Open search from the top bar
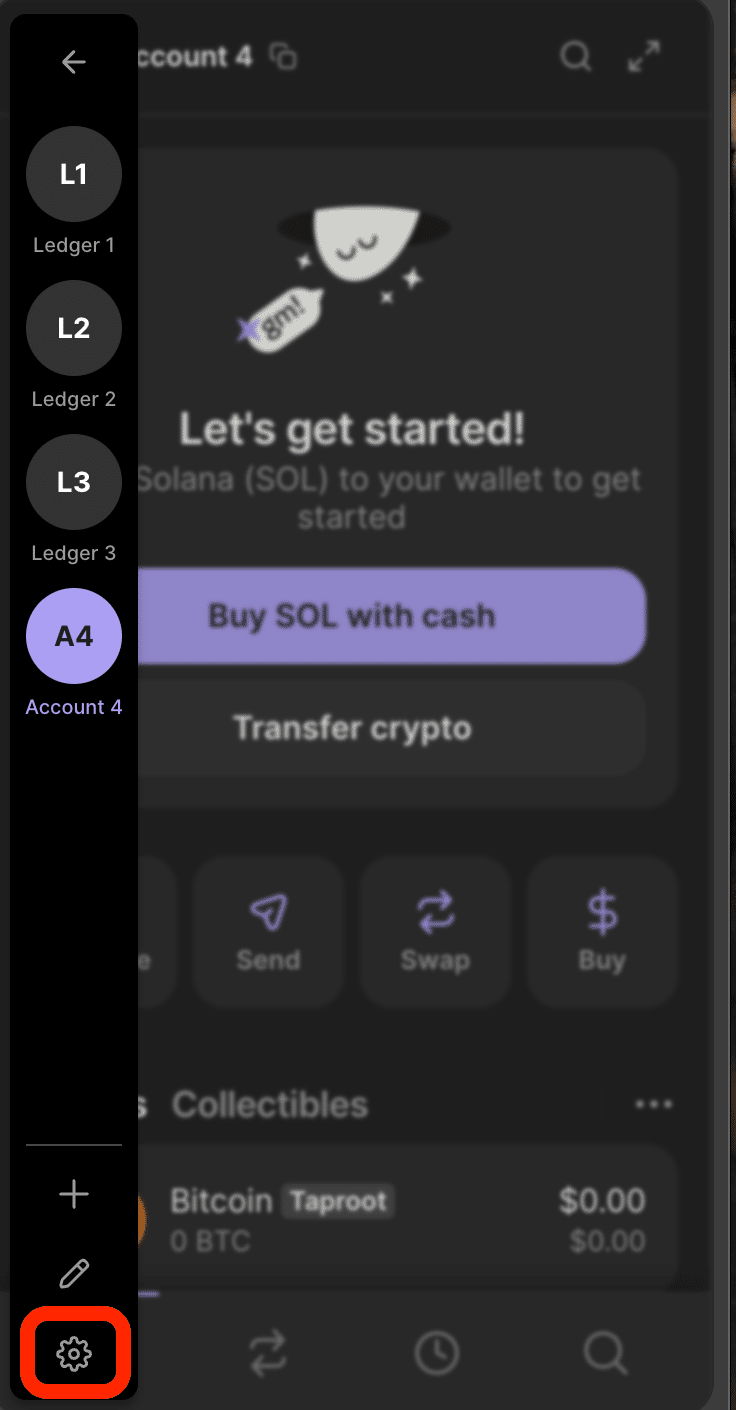 (576, 57)
